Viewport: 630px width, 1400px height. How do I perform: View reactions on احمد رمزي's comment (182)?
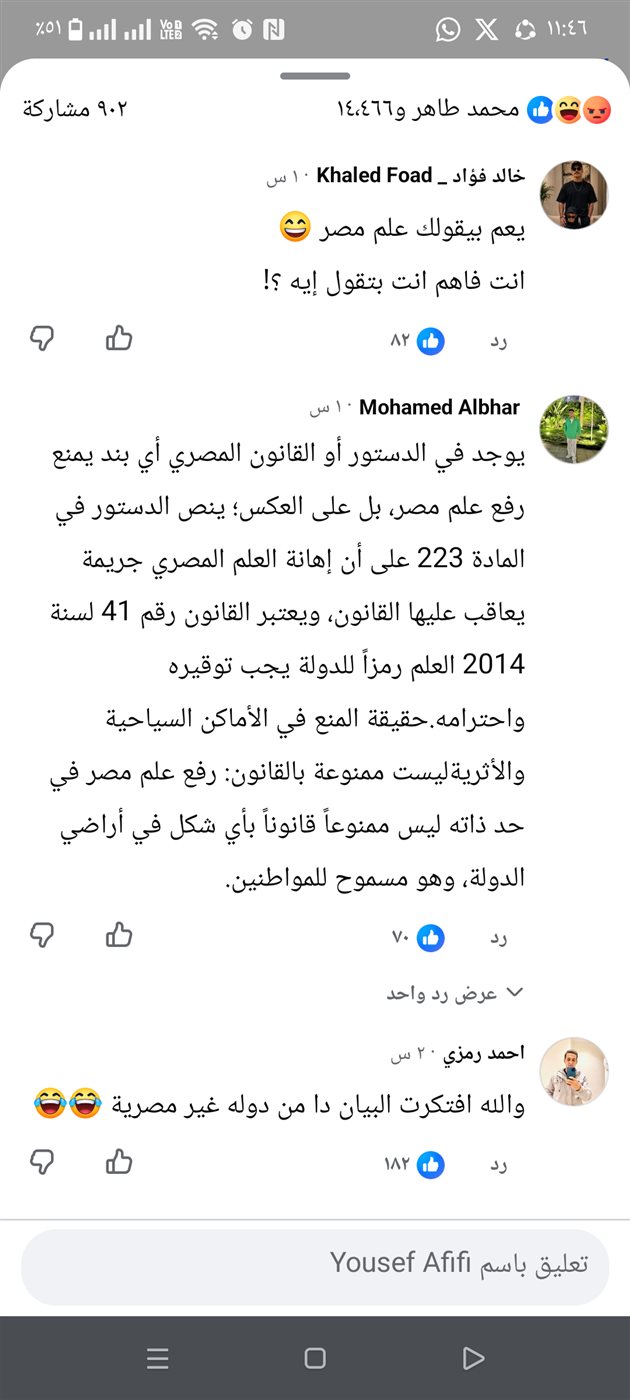[x=414, y=1164]
